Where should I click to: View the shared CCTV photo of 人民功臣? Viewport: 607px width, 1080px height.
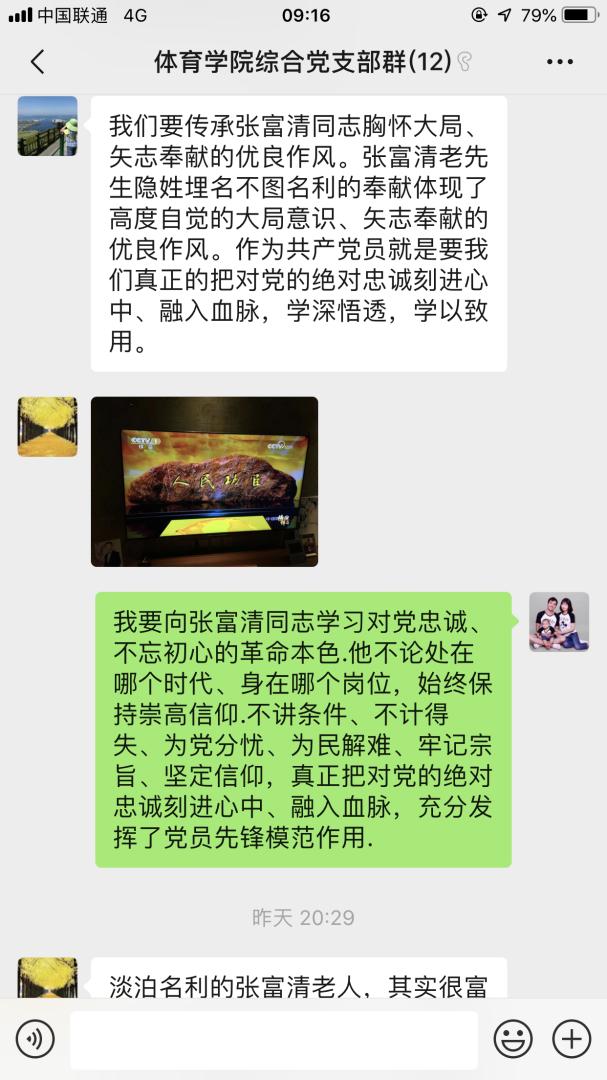point(205,481)
